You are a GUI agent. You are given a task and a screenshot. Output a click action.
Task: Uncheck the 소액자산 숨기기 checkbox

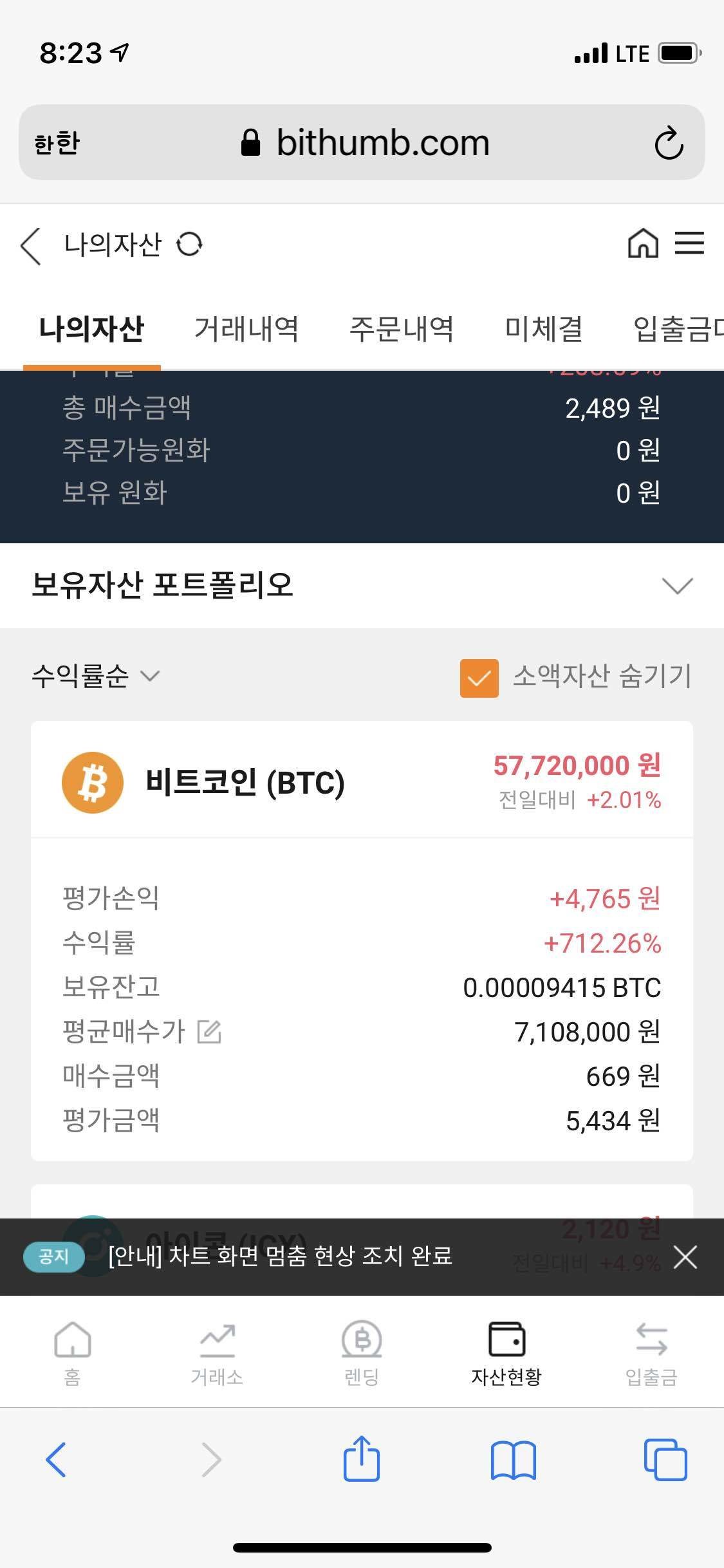479,677
